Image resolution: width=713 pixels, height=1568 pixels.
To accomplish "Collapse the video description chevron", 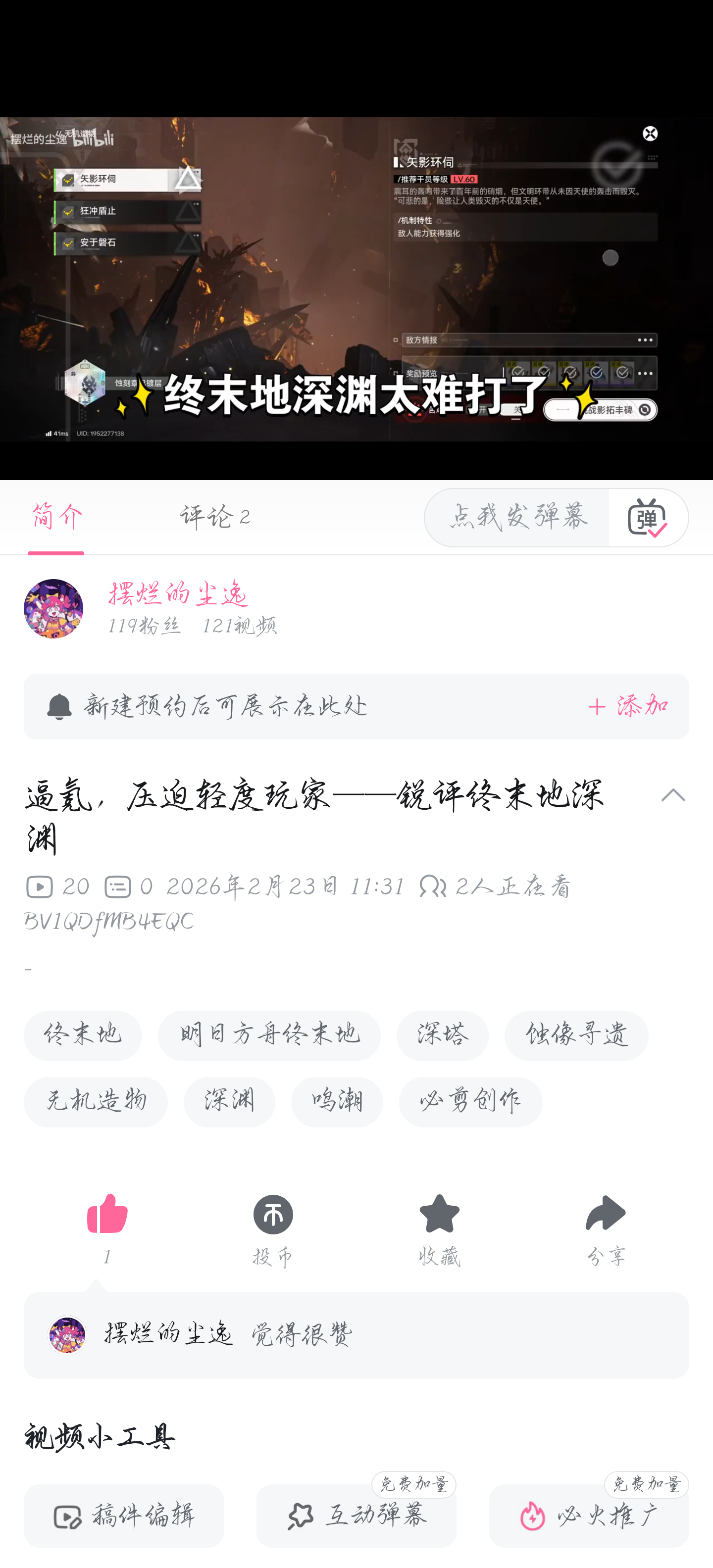I will 673,795.
